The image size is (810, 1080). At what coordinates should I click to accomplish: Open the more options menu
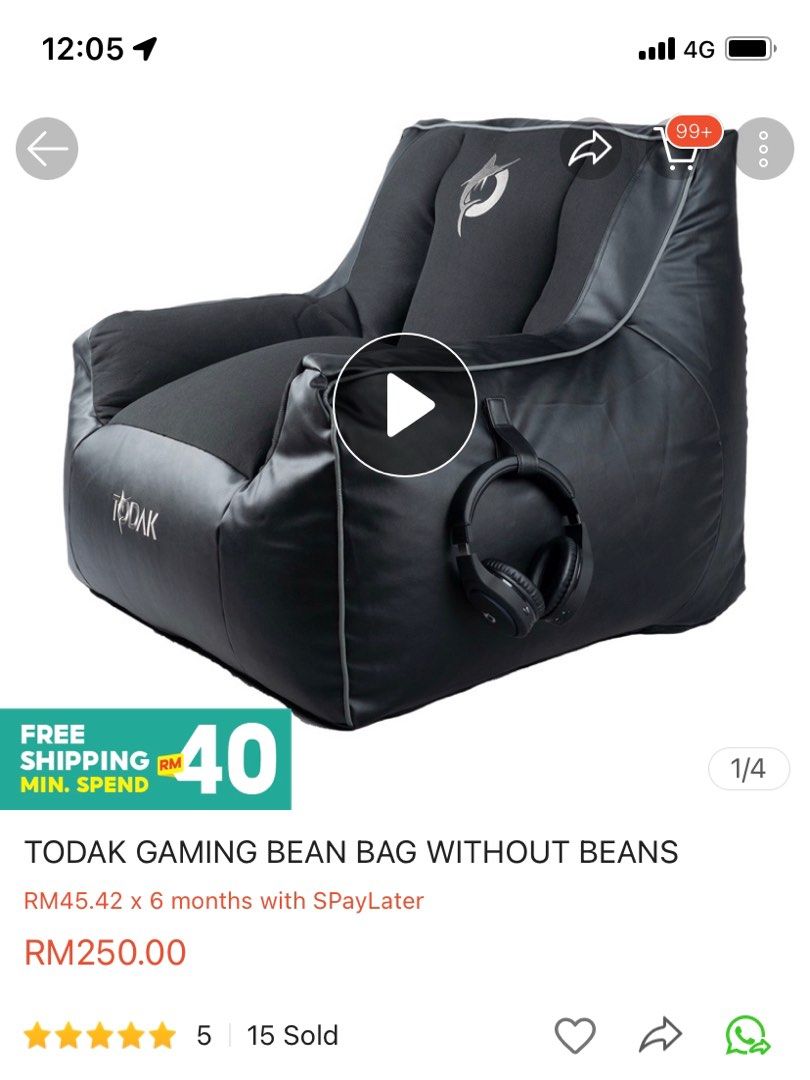tap(762, 148)
